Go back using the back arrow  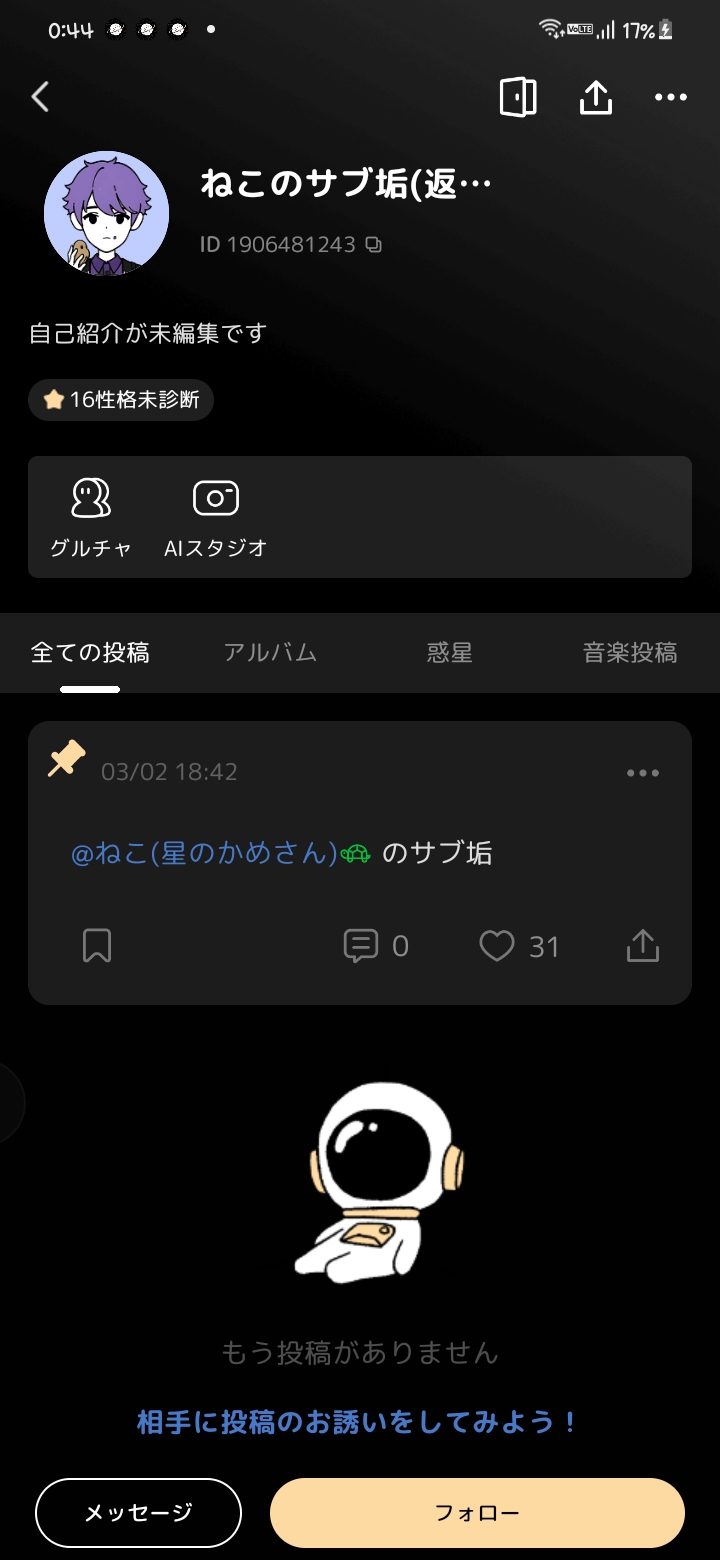click(40, 95)
